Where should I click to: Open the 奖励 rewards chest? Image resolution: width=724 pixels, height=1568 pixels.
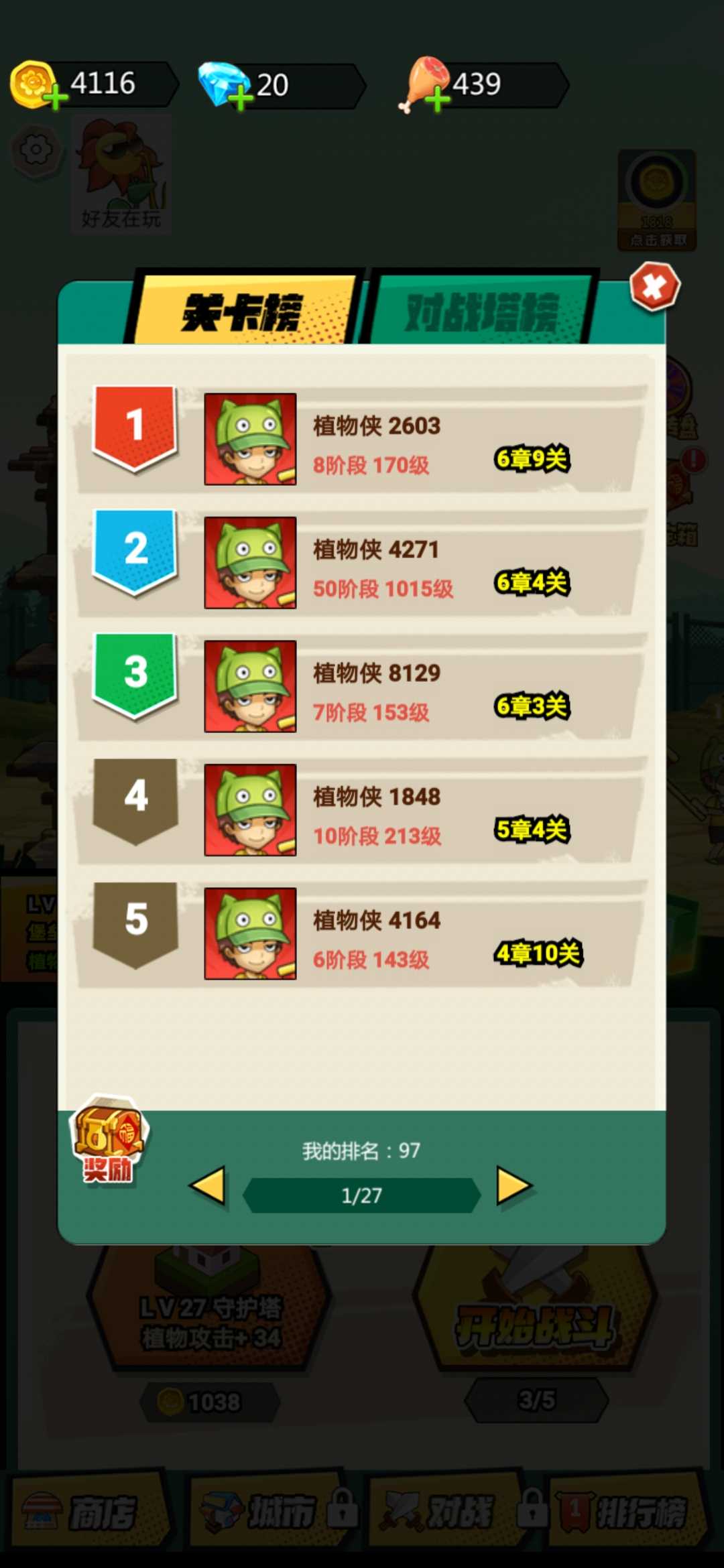pyautogui.click(x=109, y=1140)
